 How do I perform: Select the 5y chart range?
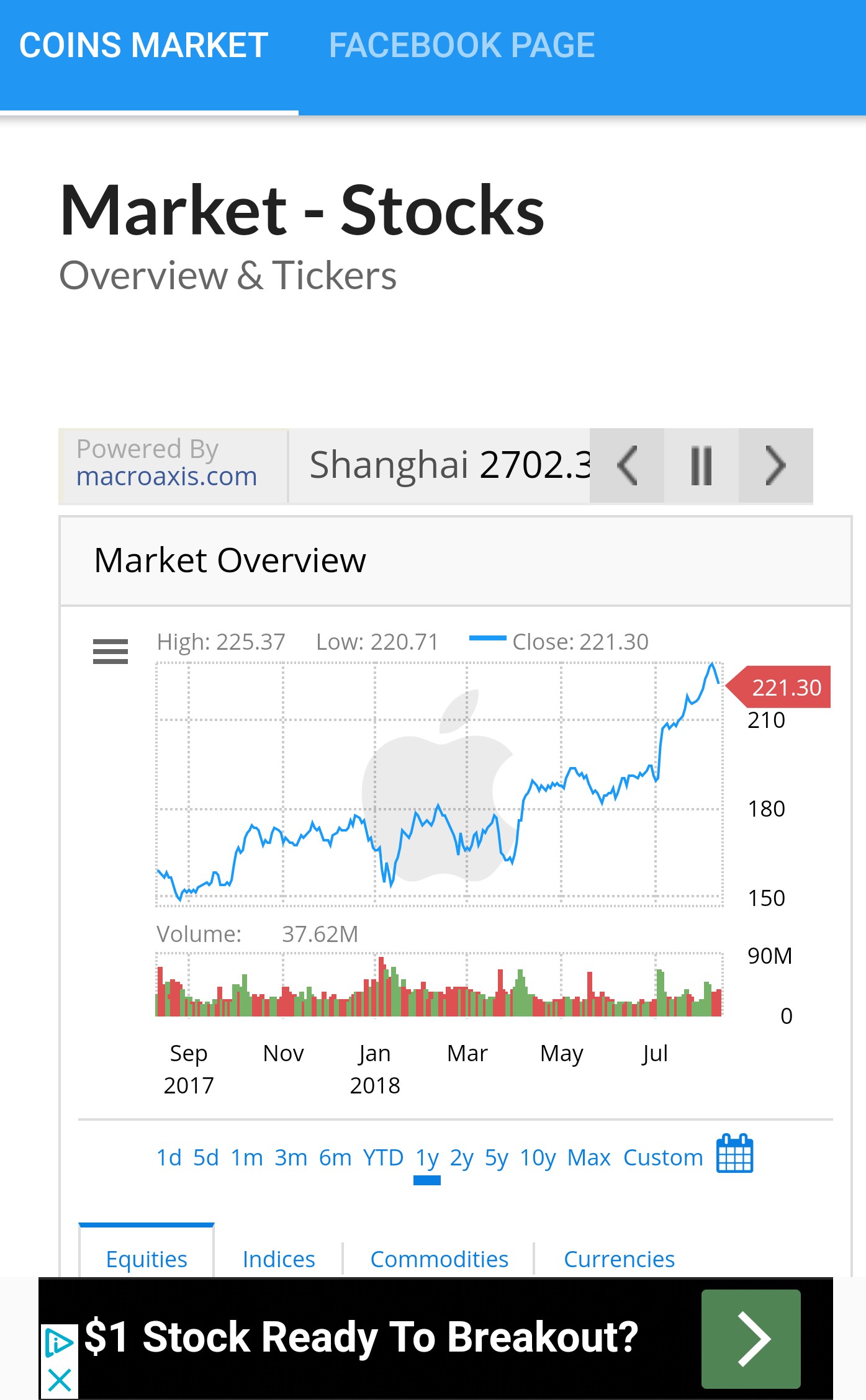click(x=497, y=1157)
